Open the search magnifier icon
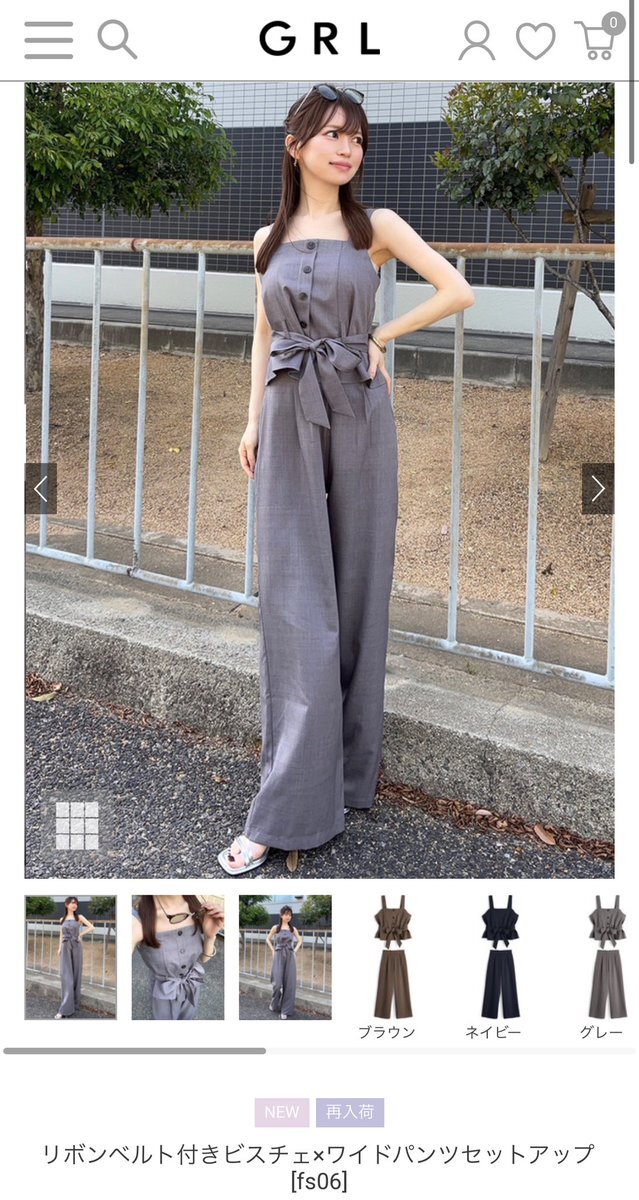 coord(117,40)
